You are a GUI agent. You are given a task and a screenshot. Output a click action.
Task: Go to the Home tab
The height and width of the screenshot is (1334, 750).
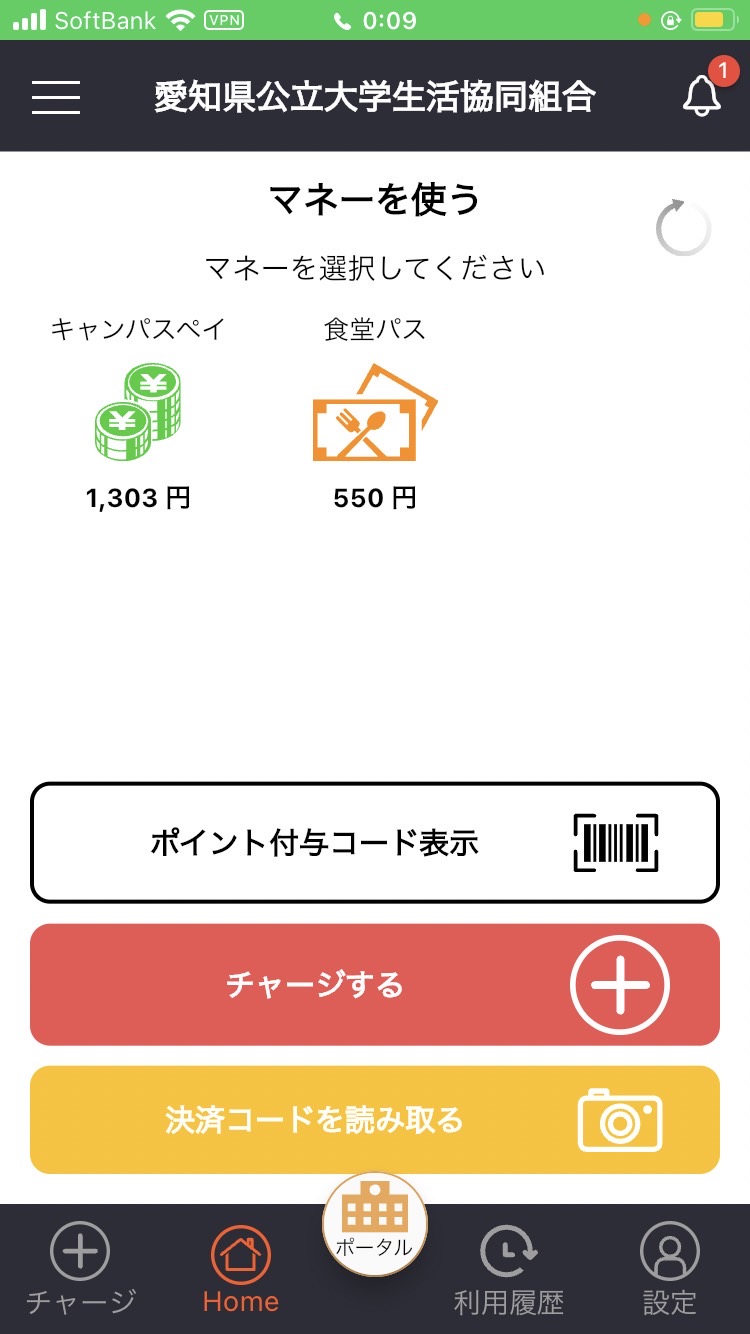click(240, 1269)
